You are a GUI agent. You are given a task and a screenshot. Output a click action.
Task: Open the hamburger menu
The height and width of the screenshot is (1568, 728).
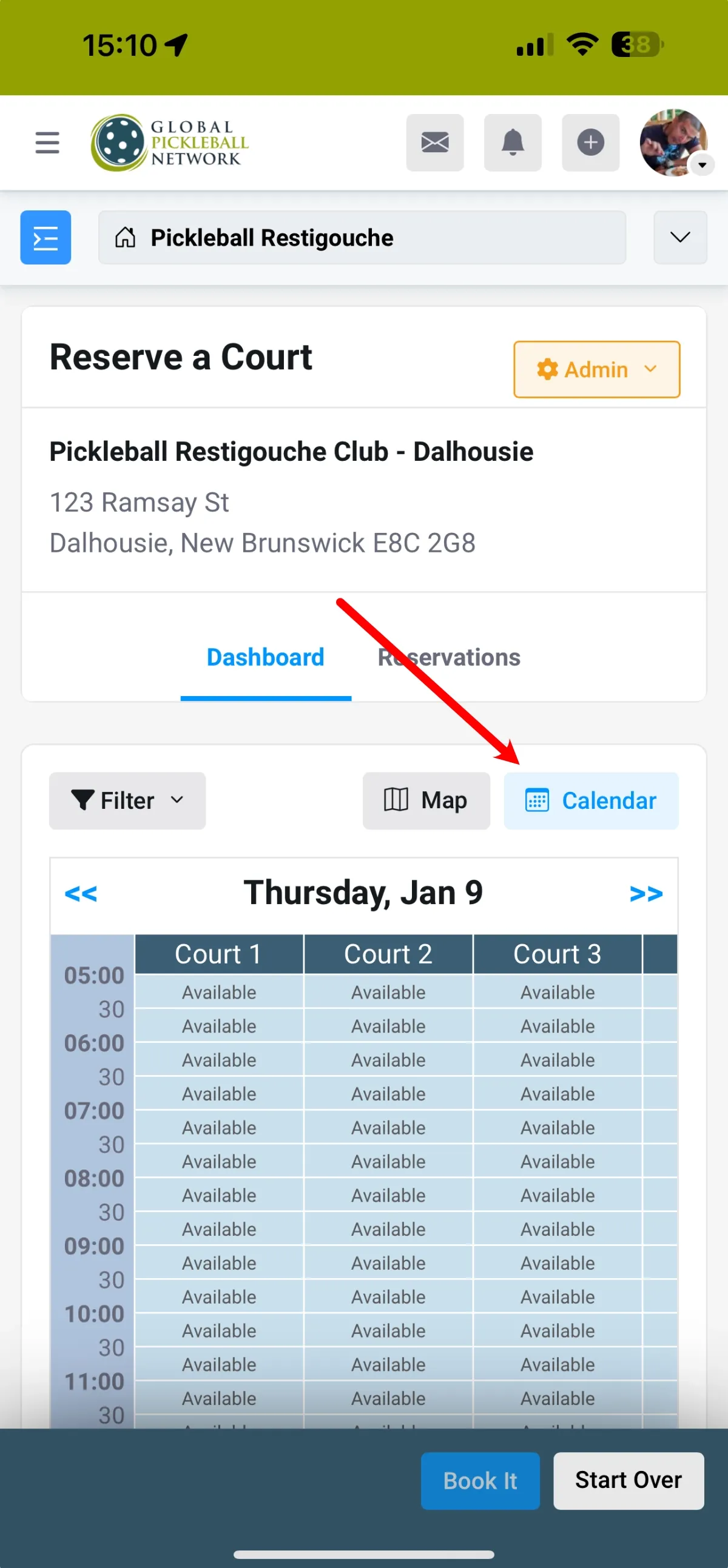point(47,142)
